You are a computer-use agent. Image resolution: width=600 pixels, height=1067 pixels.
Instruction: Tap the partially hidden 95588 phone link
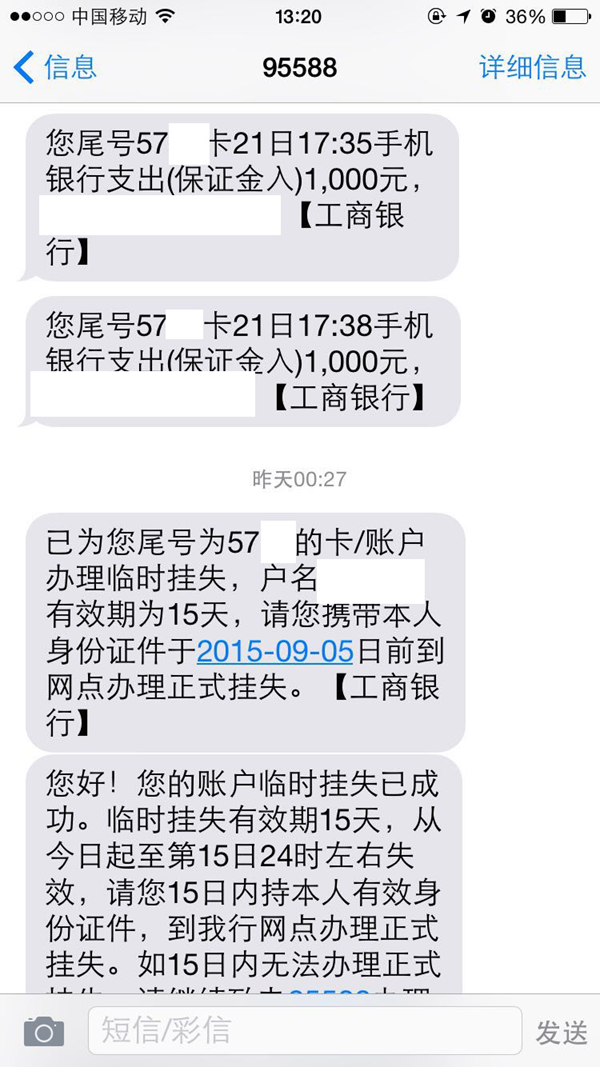(335, 990)
